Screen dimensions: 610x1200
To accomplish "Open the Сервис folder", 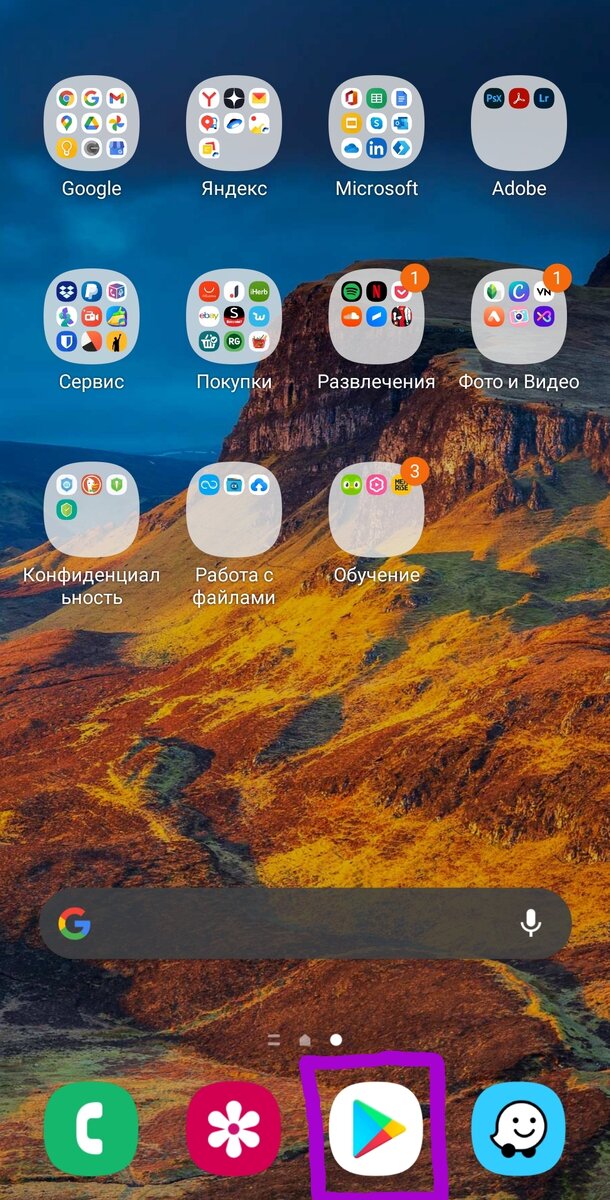I will click(x=91, y=316).
